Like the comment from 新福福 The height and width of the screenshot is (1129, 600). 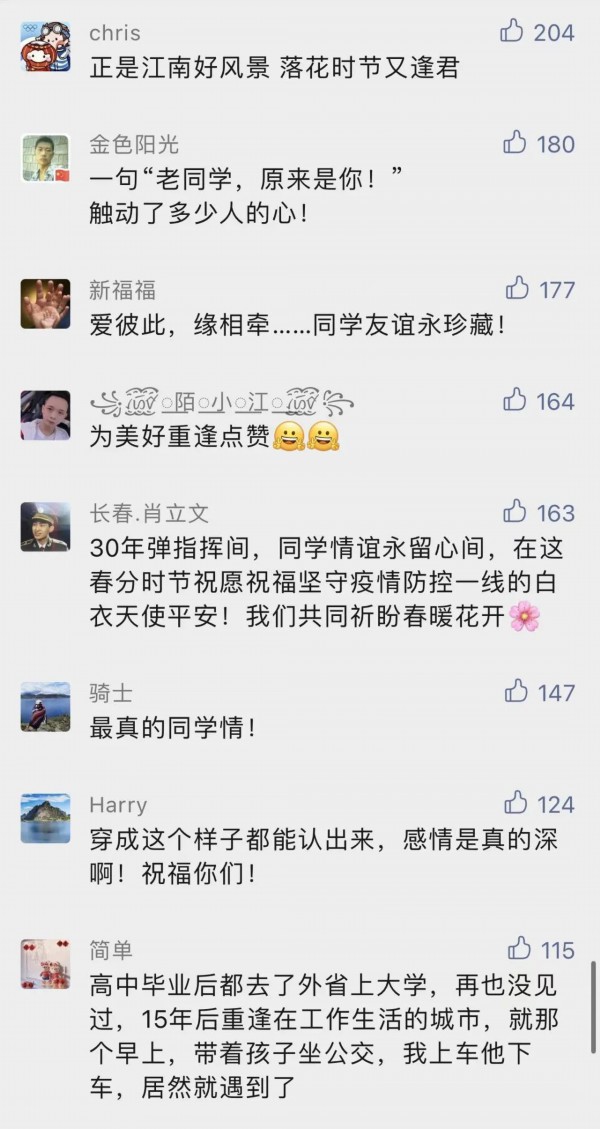[517, 288]
